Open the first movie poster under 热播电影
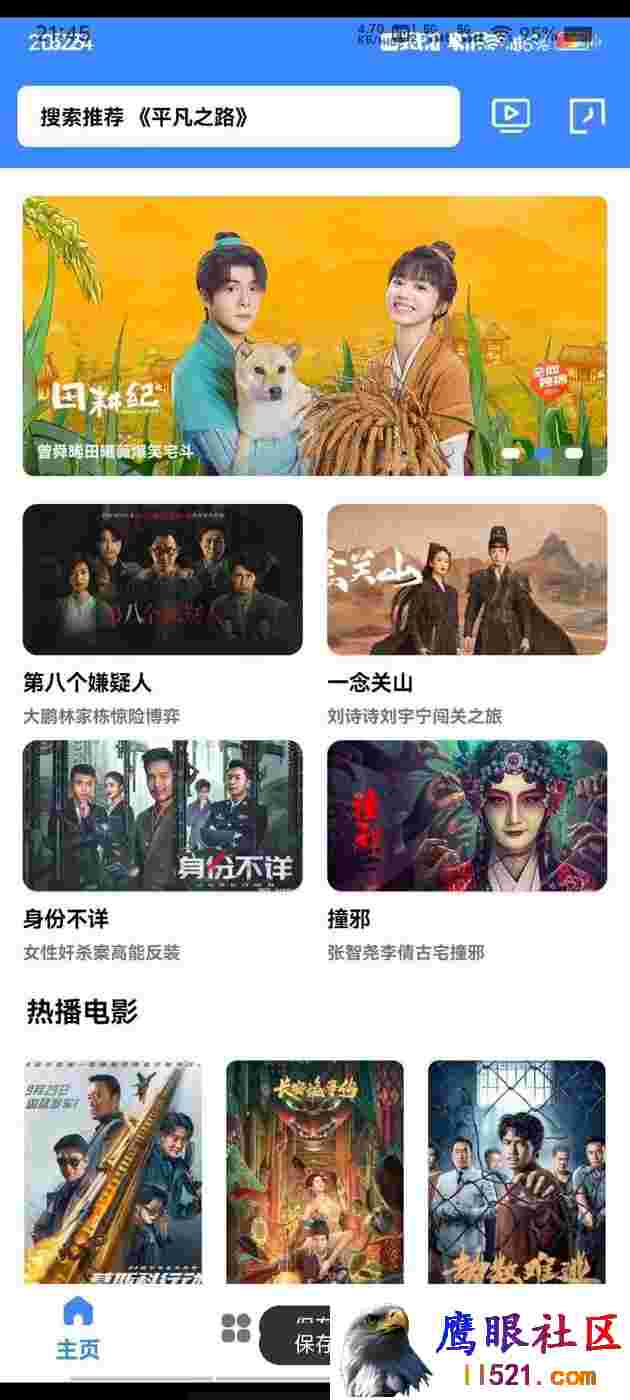Image resolution: width=630 pixels, height=1400 pixels. 113,1172
